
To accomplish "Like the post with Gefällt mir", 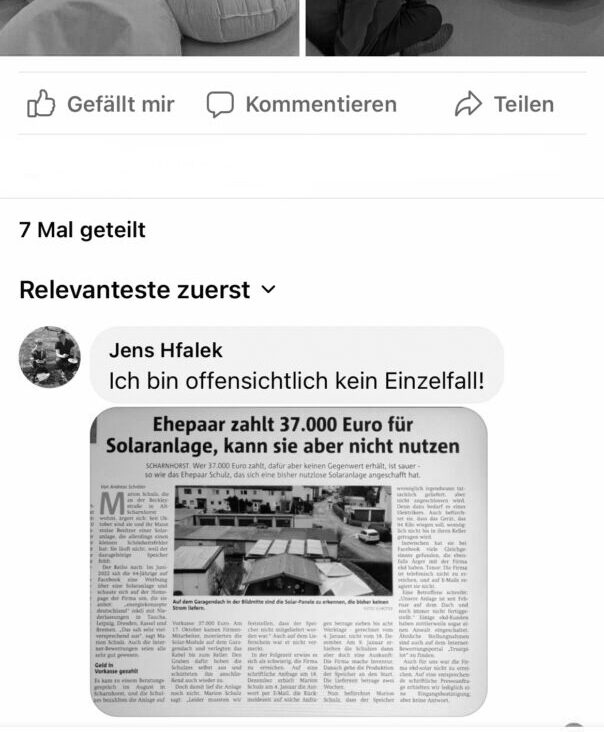I will [100, 104].
